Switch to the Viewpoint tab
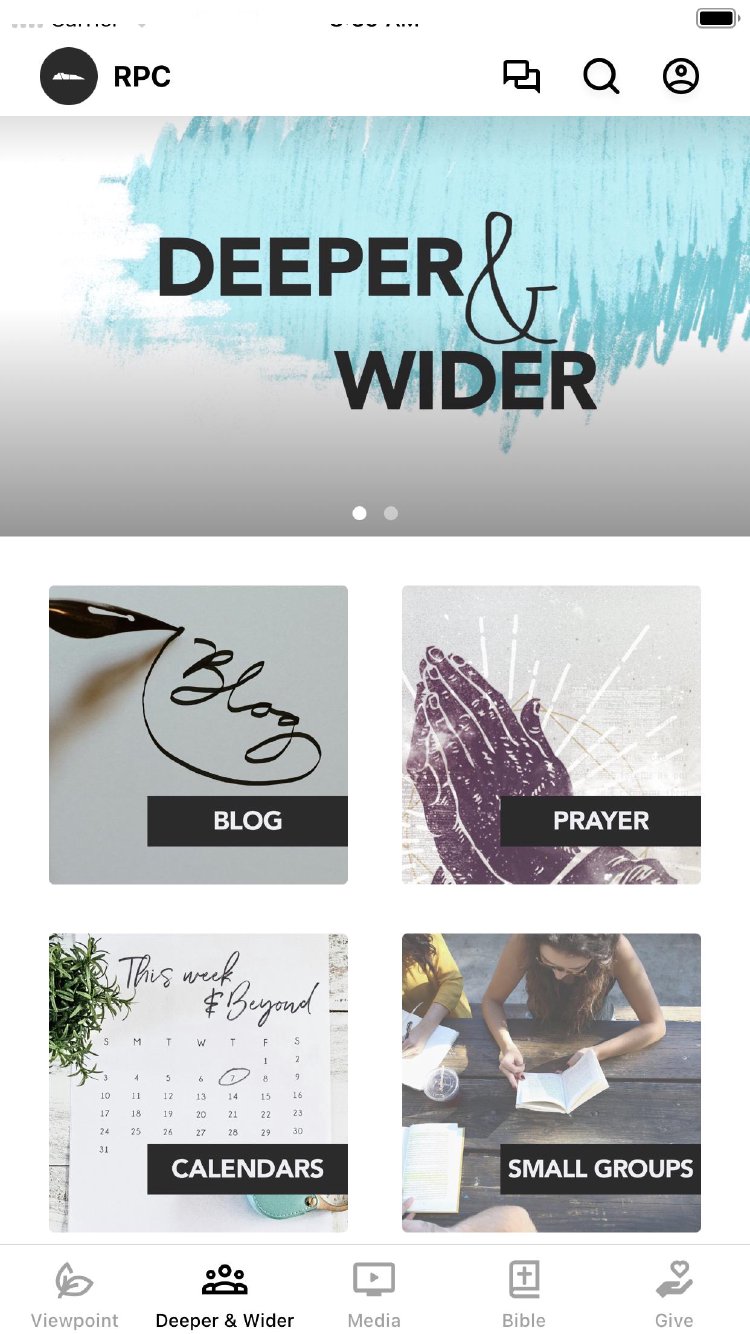Screen dimensions: 750x1334 pos(75,1295)
